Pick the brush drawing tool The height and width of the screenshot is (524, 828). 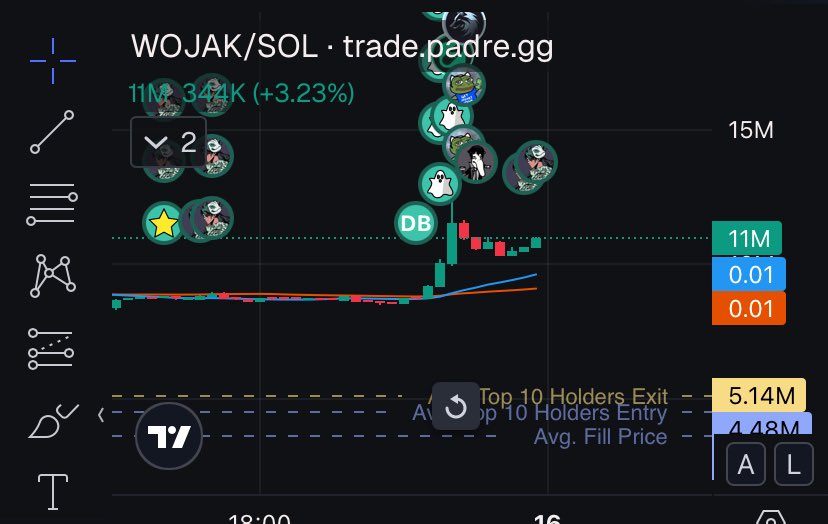(x=51, y=421)
